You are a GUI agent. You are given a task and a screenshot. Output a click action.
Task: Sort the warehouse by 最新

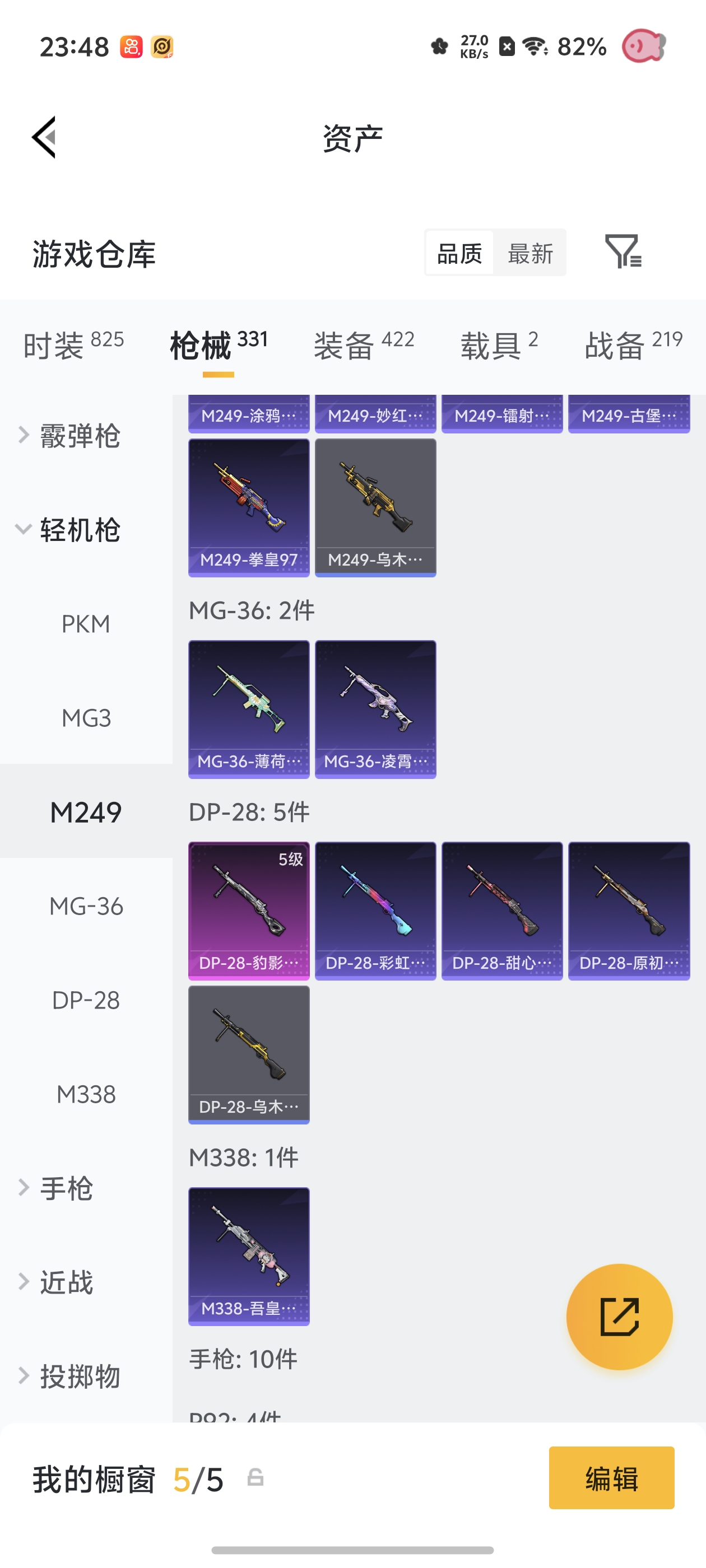click(530, 253)
